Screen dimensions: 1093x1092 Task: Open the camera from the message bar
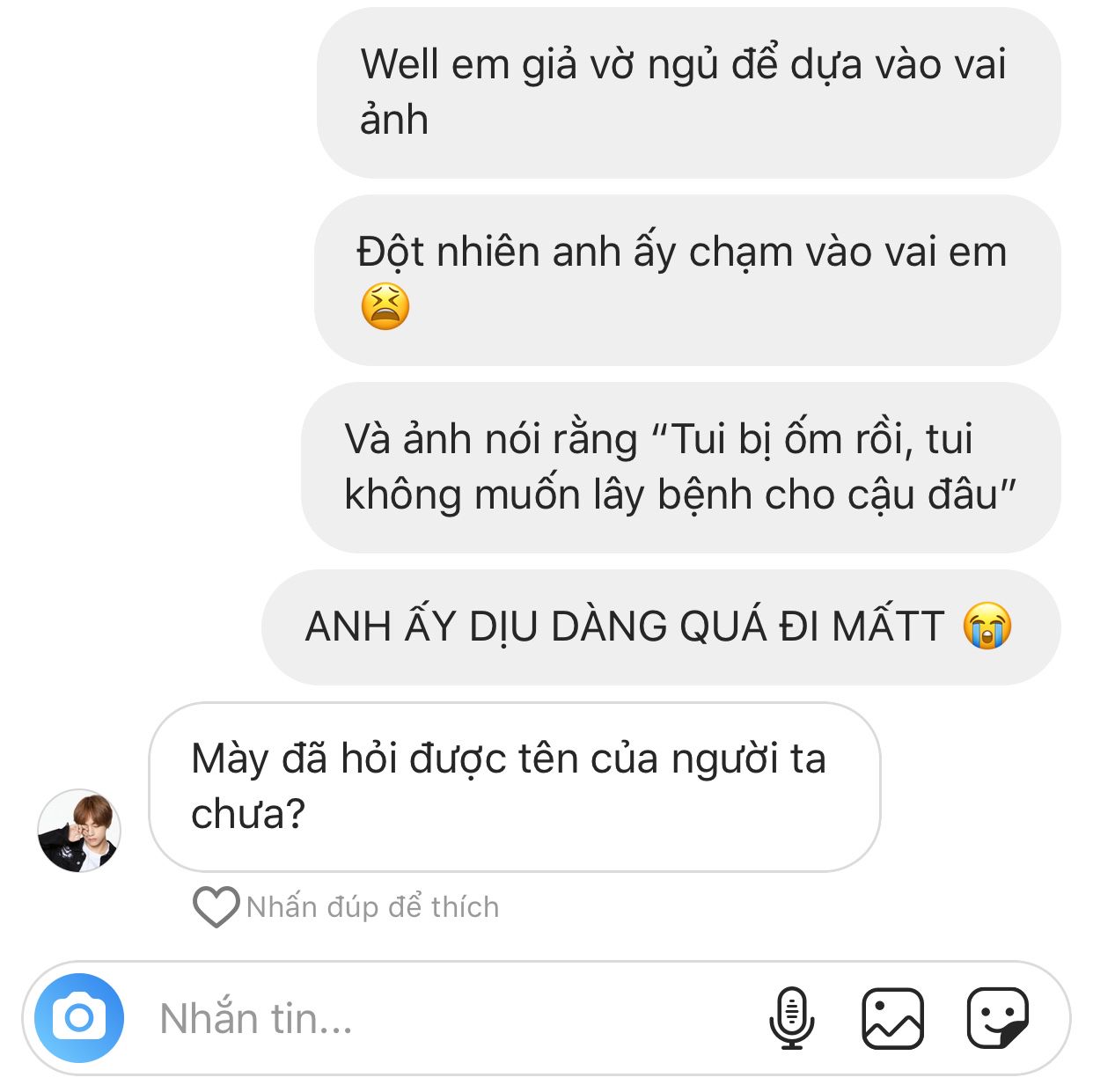(79, 1018)
